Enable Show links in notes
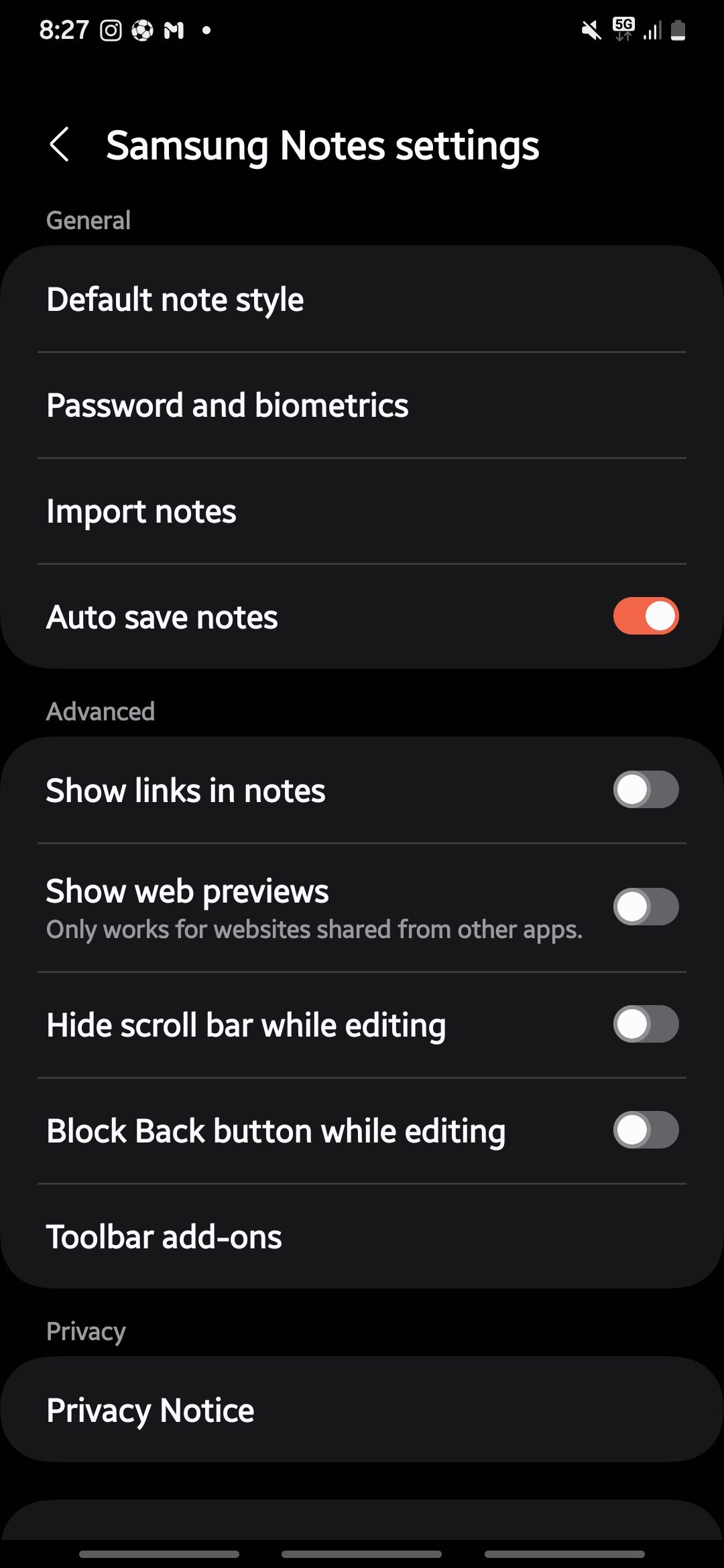The width and height of the screenshot is (724, 1568). 646,790
